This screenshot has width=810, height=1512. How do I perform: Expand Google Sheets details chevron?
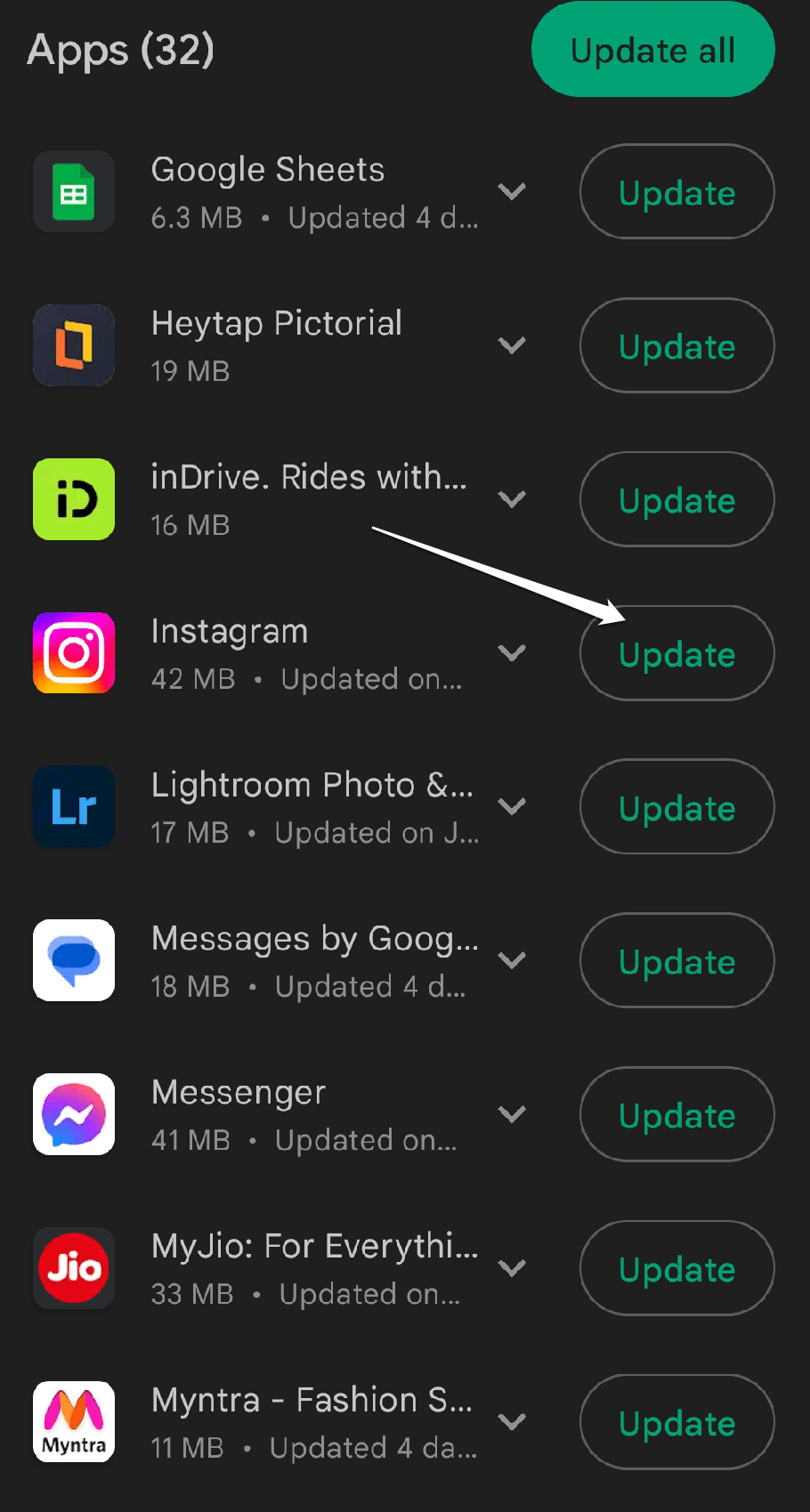coord(512,191)
